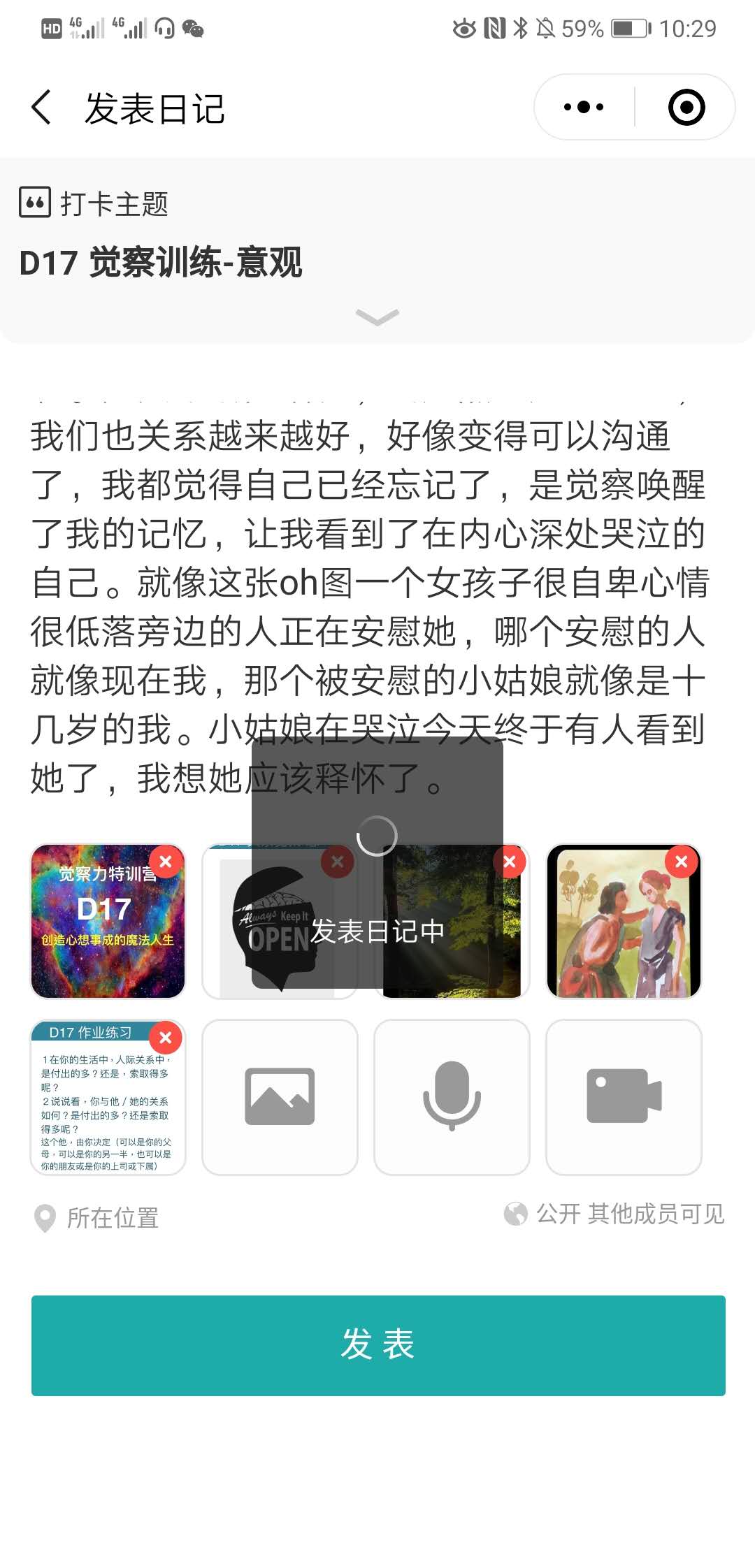
Task: Add a voice recording with microphone
Action: click(452, 1097)
